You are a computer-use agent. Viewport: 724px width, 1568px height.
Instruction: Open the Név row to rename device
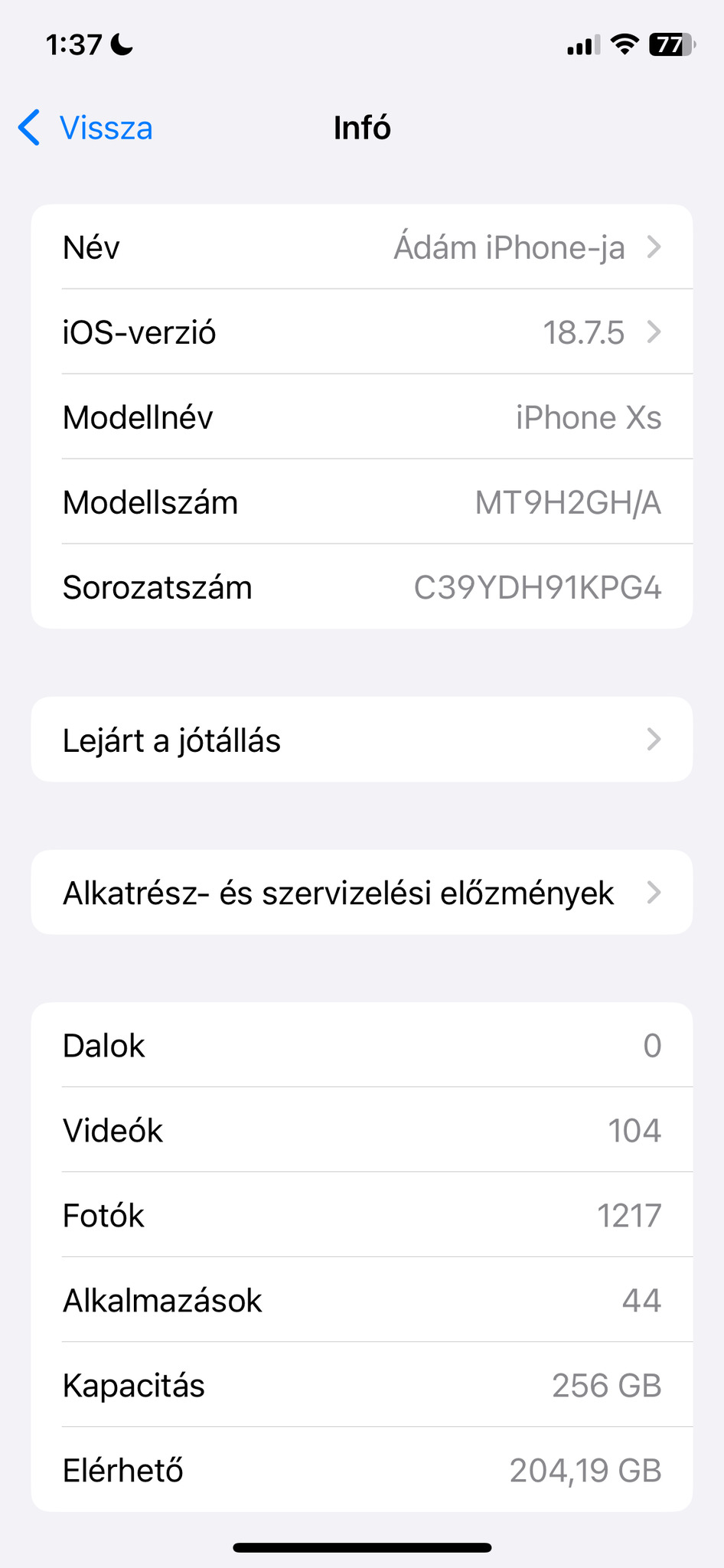[x=361, y=247]
